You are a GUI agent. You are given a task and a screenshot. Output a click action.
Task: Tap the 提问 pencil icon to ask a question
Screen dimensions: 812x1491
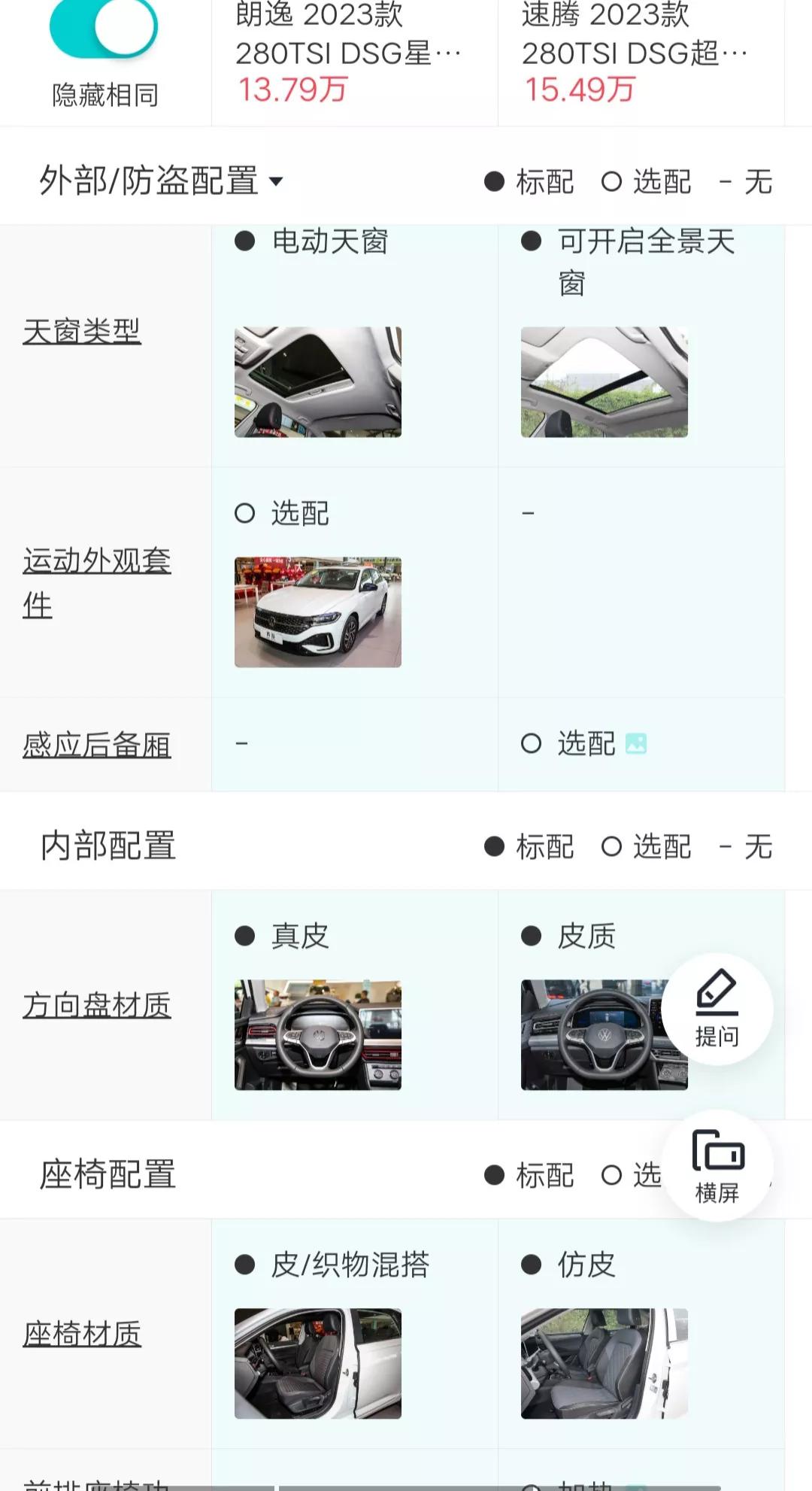717,1010
